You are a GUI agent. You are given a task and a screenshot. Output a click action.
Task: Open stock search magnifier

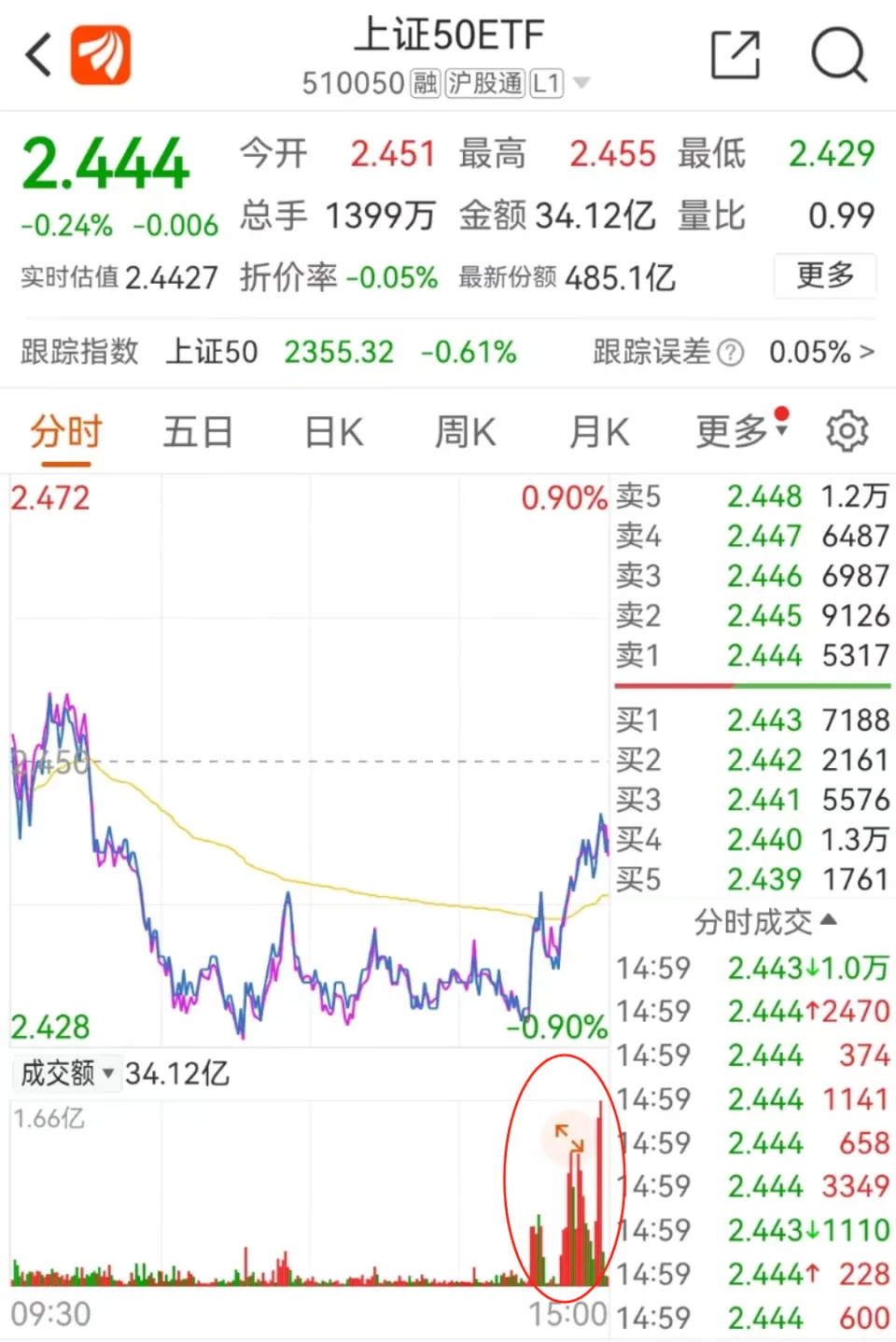click(x=838, y=55)
